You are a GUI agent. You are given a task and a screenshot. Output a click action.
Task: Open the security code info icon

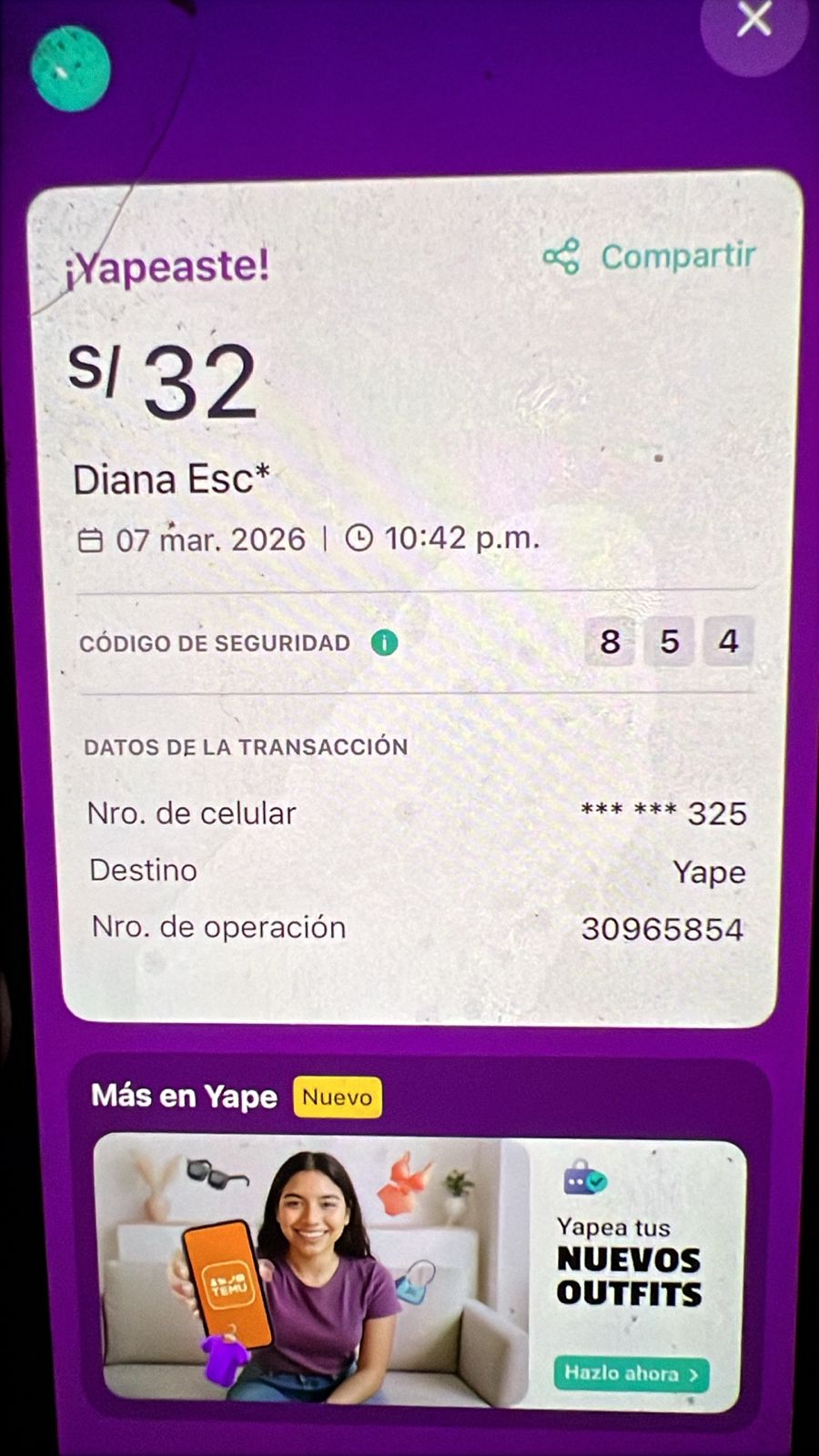pyautogui.click(x=384, y=643)
